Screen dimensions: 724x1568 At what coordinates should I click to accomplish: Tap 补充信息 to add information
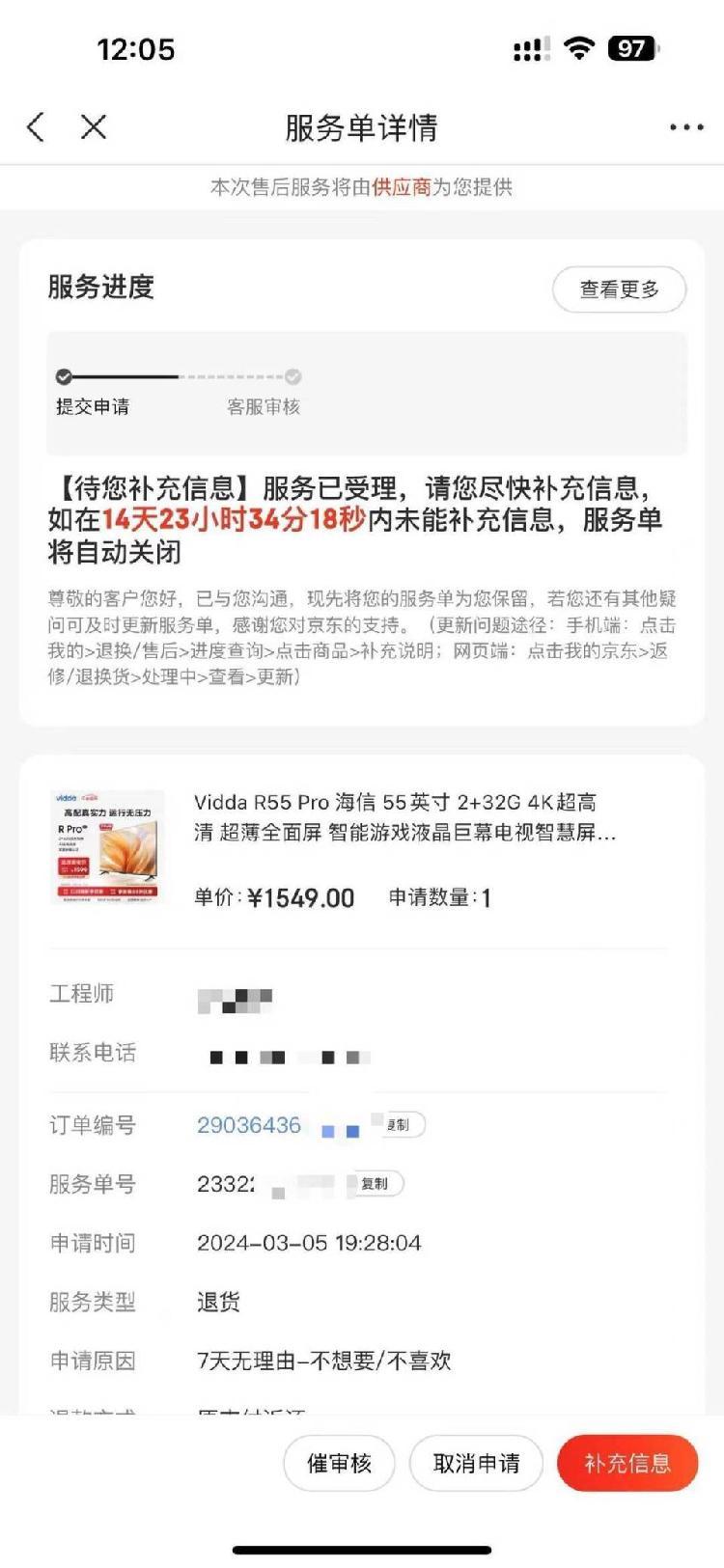coord(627,1463)
